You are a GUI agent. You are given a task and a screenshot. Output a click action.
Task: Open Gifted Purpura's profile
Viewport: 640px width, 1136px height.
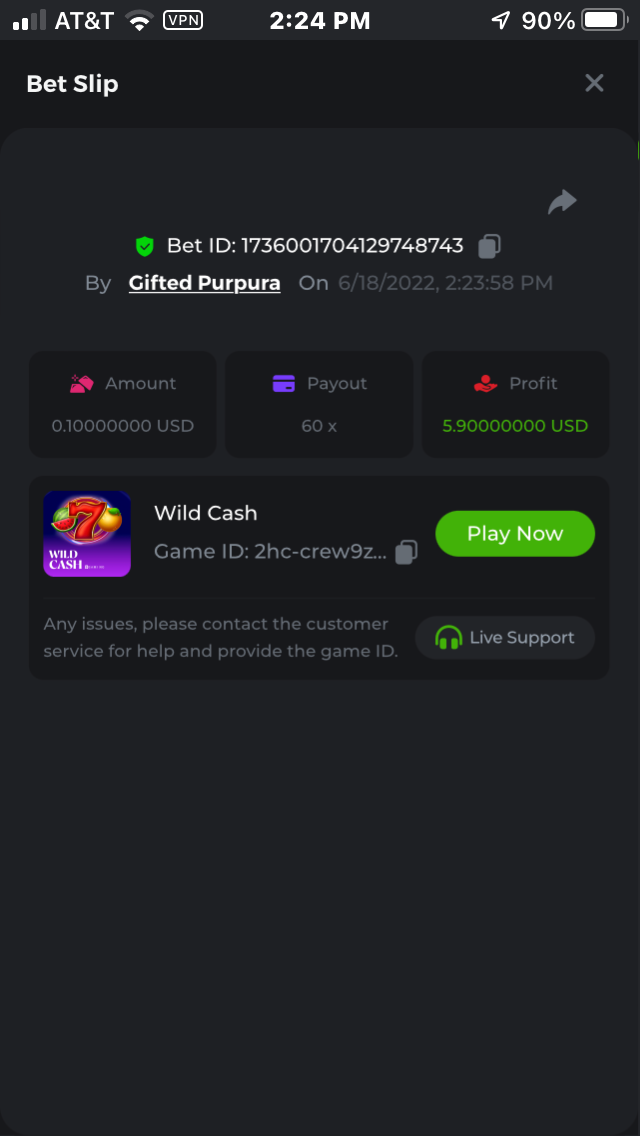tap(204, 283)
